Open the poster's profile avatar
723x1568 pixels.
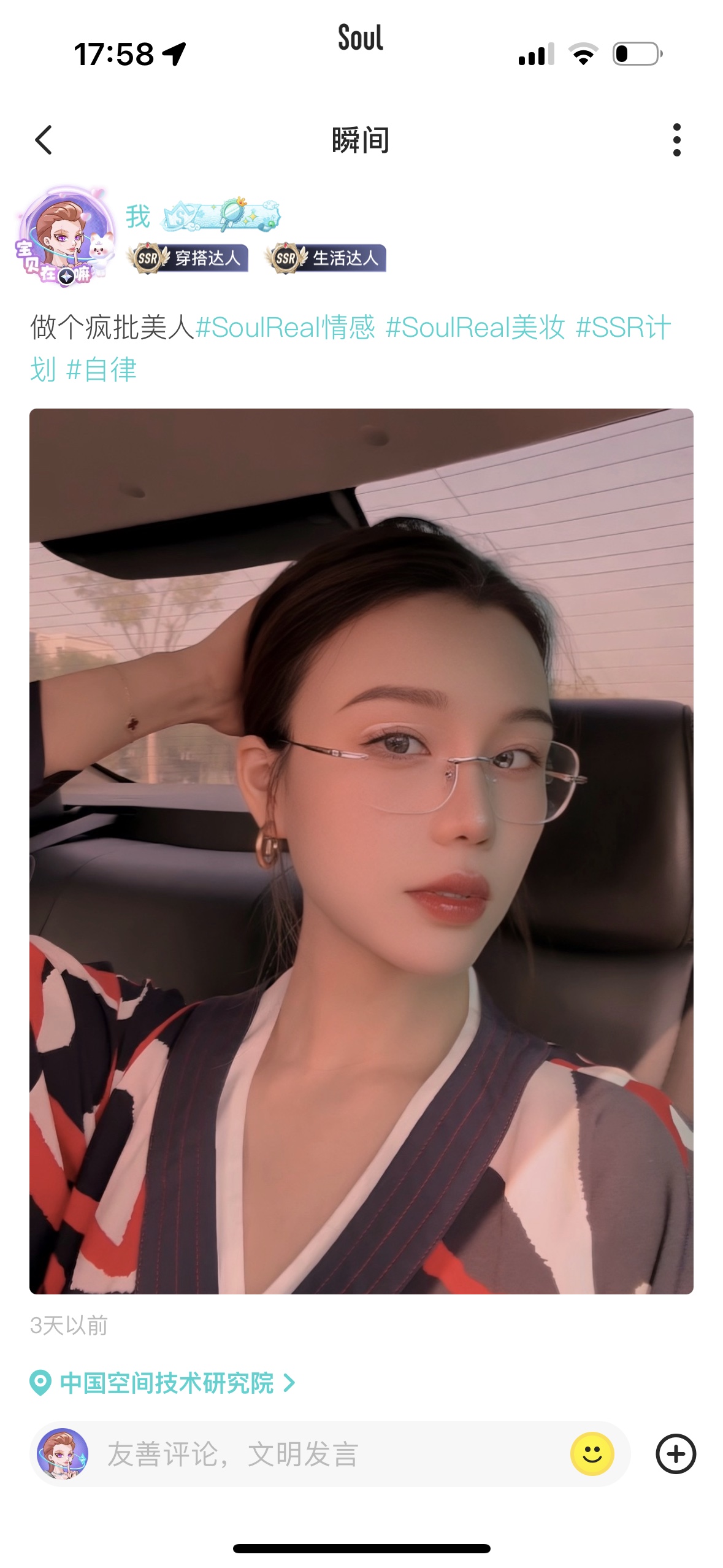coord(66,236)
